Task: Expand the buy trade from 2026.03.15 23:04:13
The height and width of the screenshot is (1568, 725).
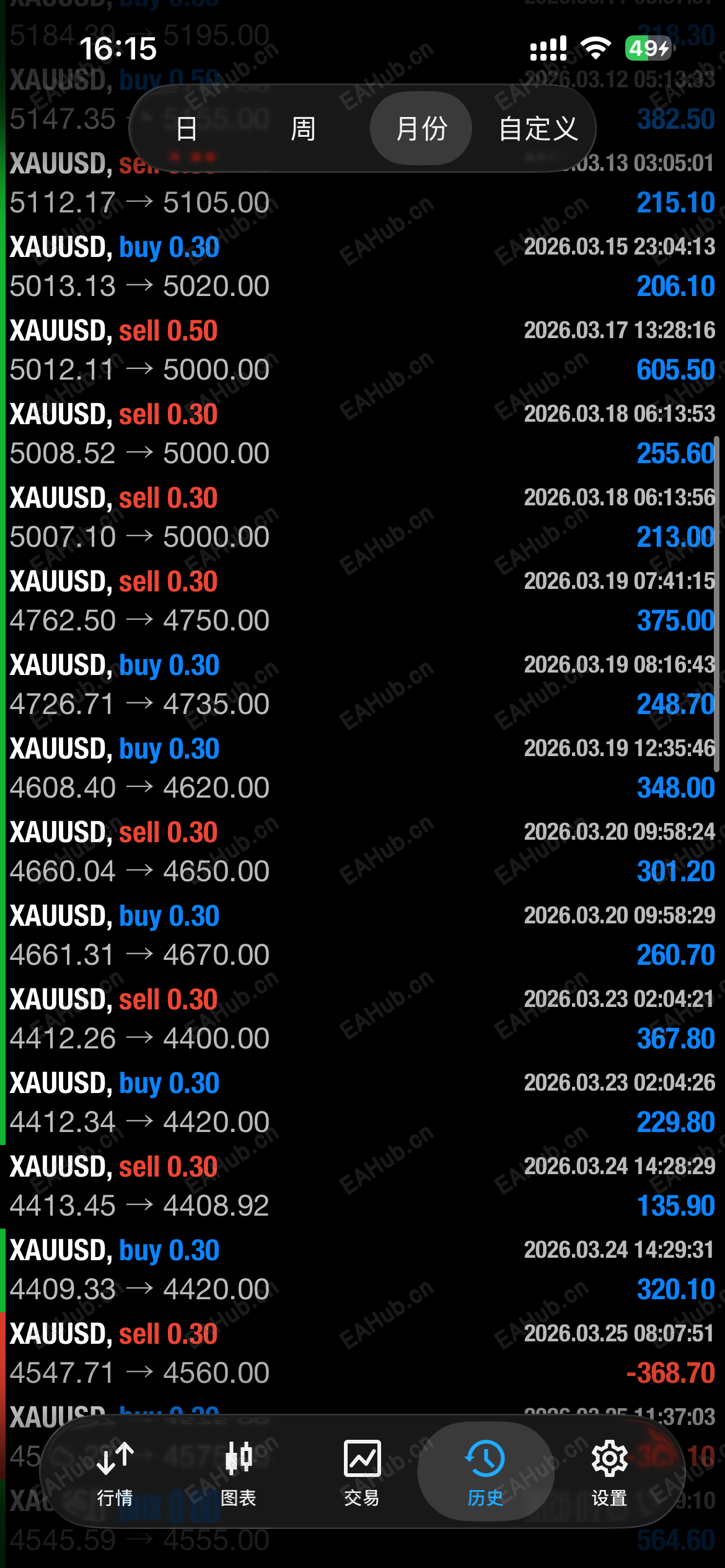Action: [x=362, y=267]
